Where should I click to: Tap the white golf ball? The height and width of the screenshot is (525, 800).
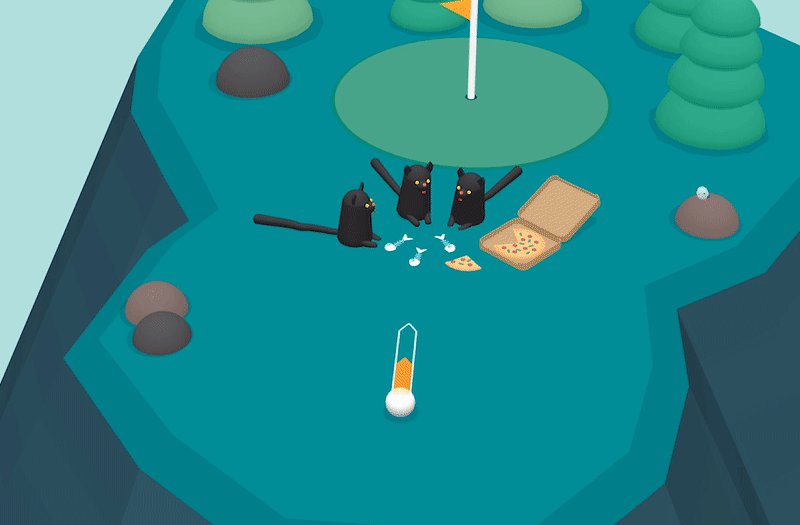(x=400, y=403)
